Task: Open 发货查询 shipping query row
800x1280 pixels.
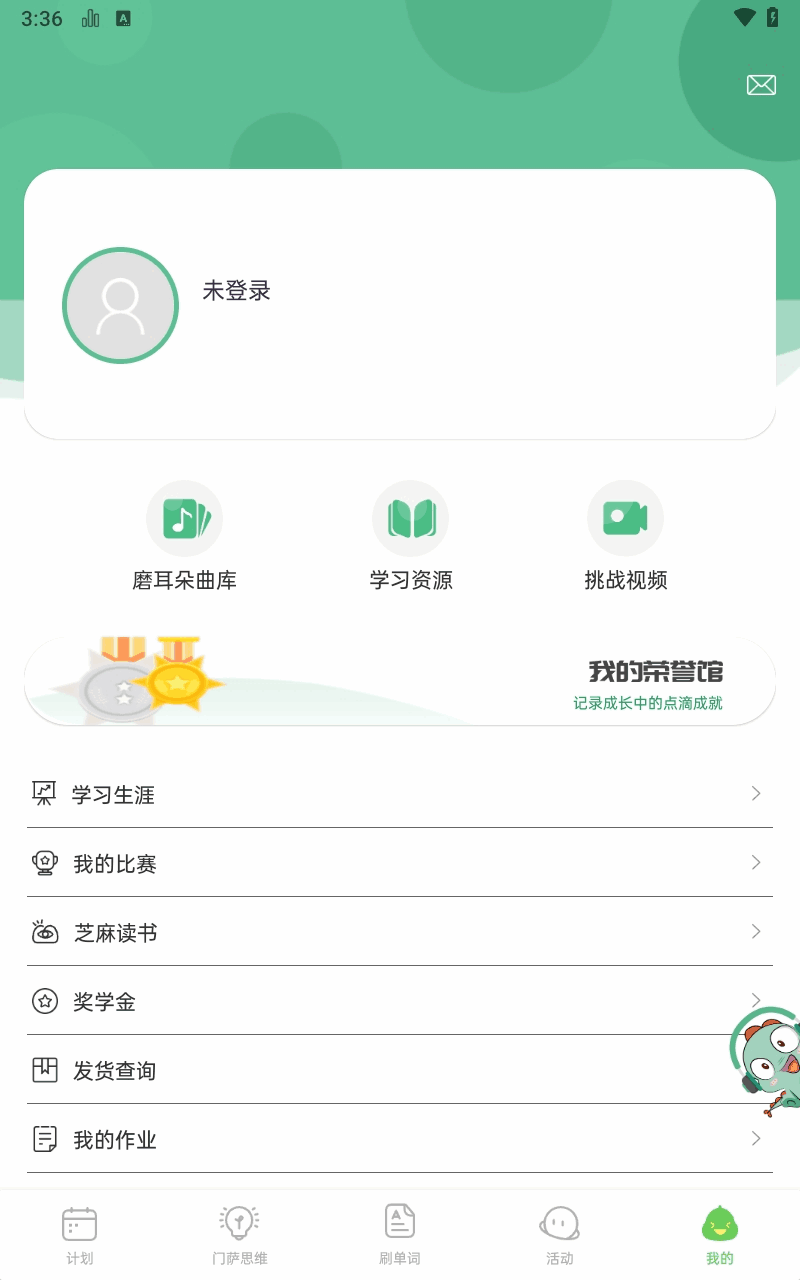Action: pyautogui.click(x=370, y=1070)
